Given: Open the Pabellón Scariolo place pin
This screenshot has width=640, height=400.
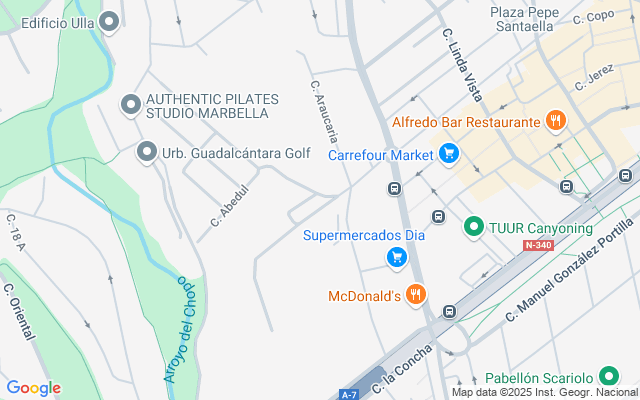Looking at the screenshot, I should tap(608, 378).
